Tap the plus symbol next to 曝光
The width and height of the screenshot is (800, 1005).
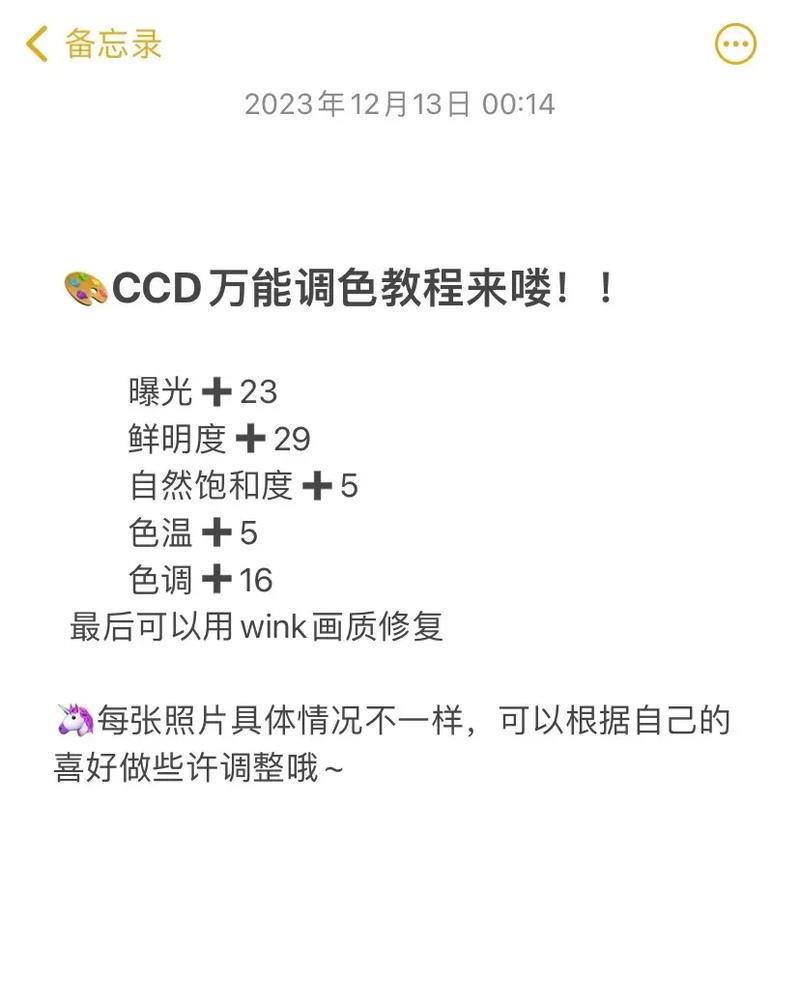click(217, 392)
